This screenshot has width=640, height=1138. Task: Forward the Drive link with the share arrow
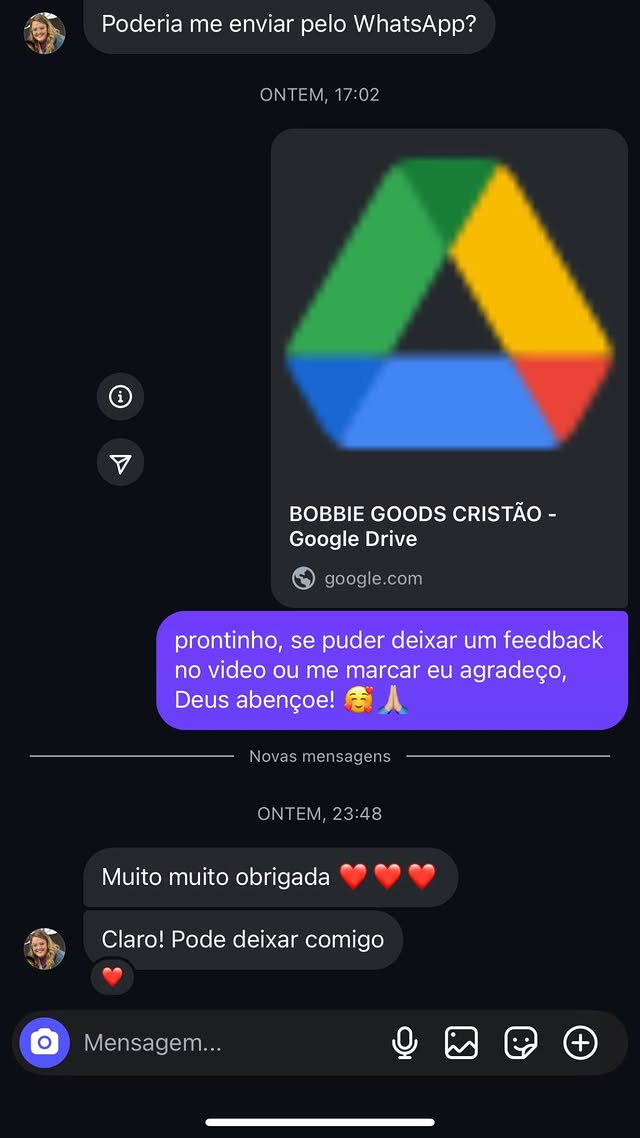[x=120, y=463]
